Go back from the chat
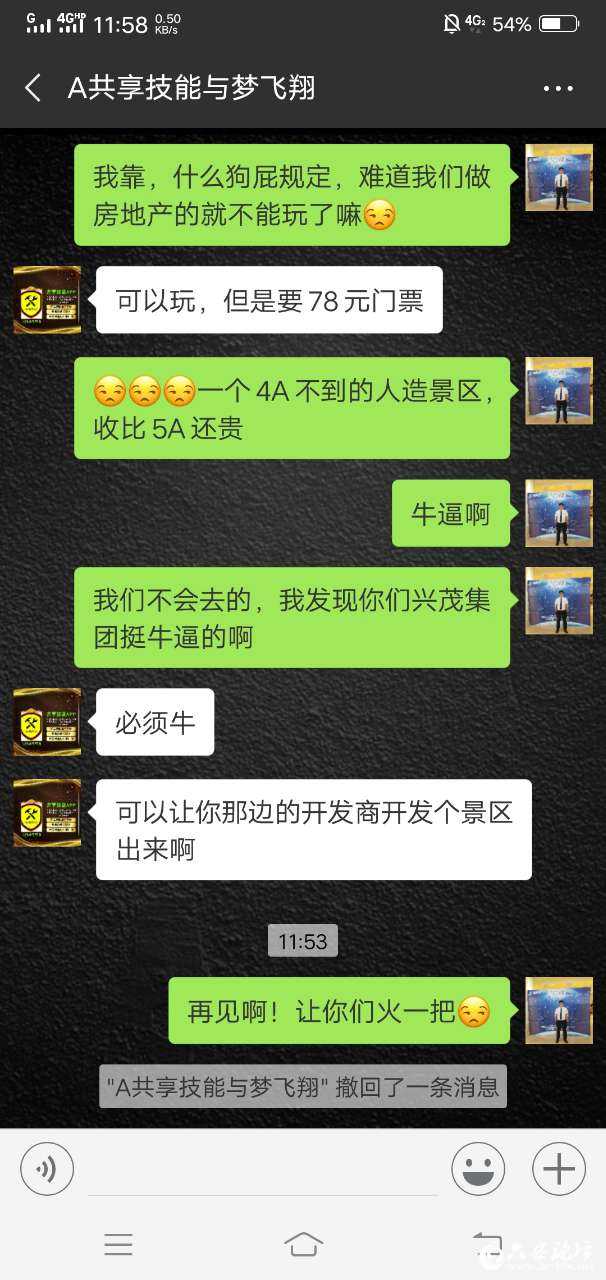Viewport: 606px width, 1280px height. [x=33, y=88]
